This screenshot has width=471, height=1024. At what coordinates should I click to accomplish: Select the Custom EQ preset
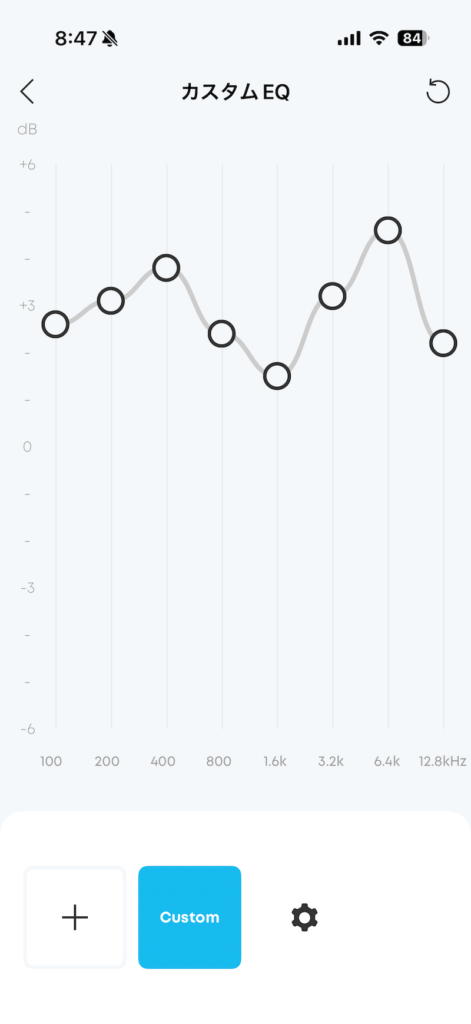[x=189, y=917]
